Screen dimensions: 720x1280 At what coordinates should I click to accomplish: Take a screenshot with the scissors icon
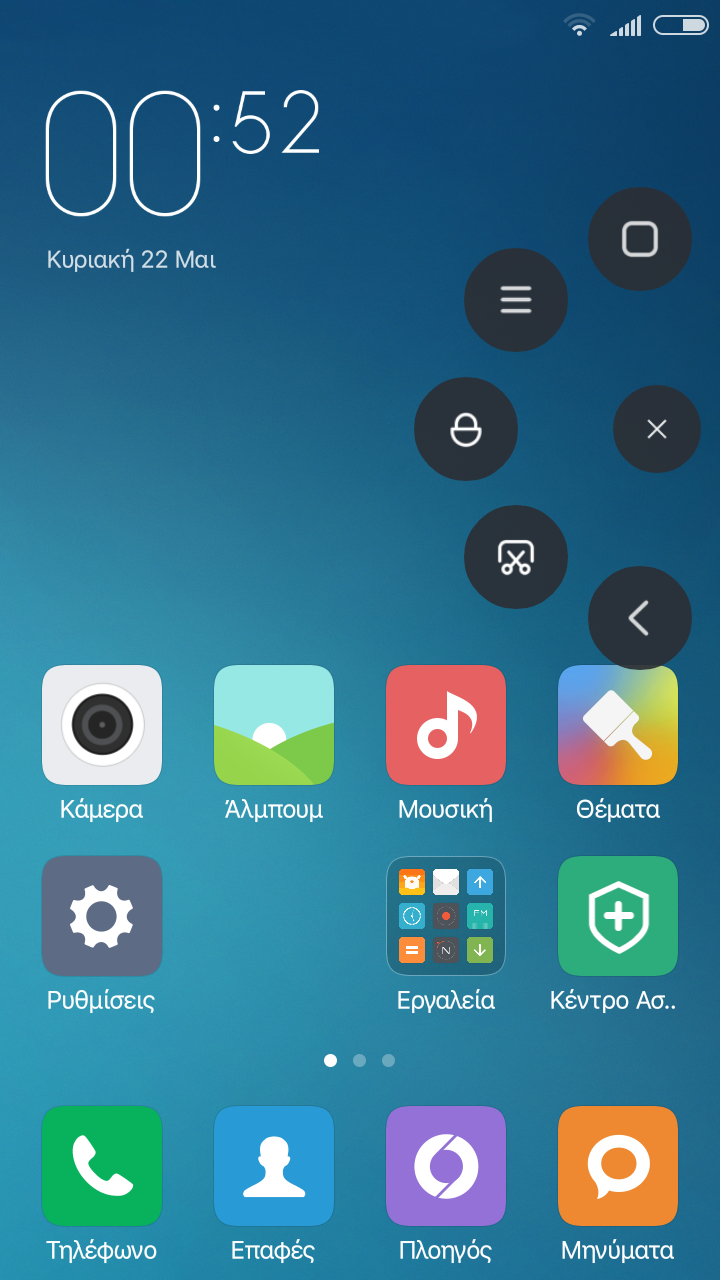[516, 557]
